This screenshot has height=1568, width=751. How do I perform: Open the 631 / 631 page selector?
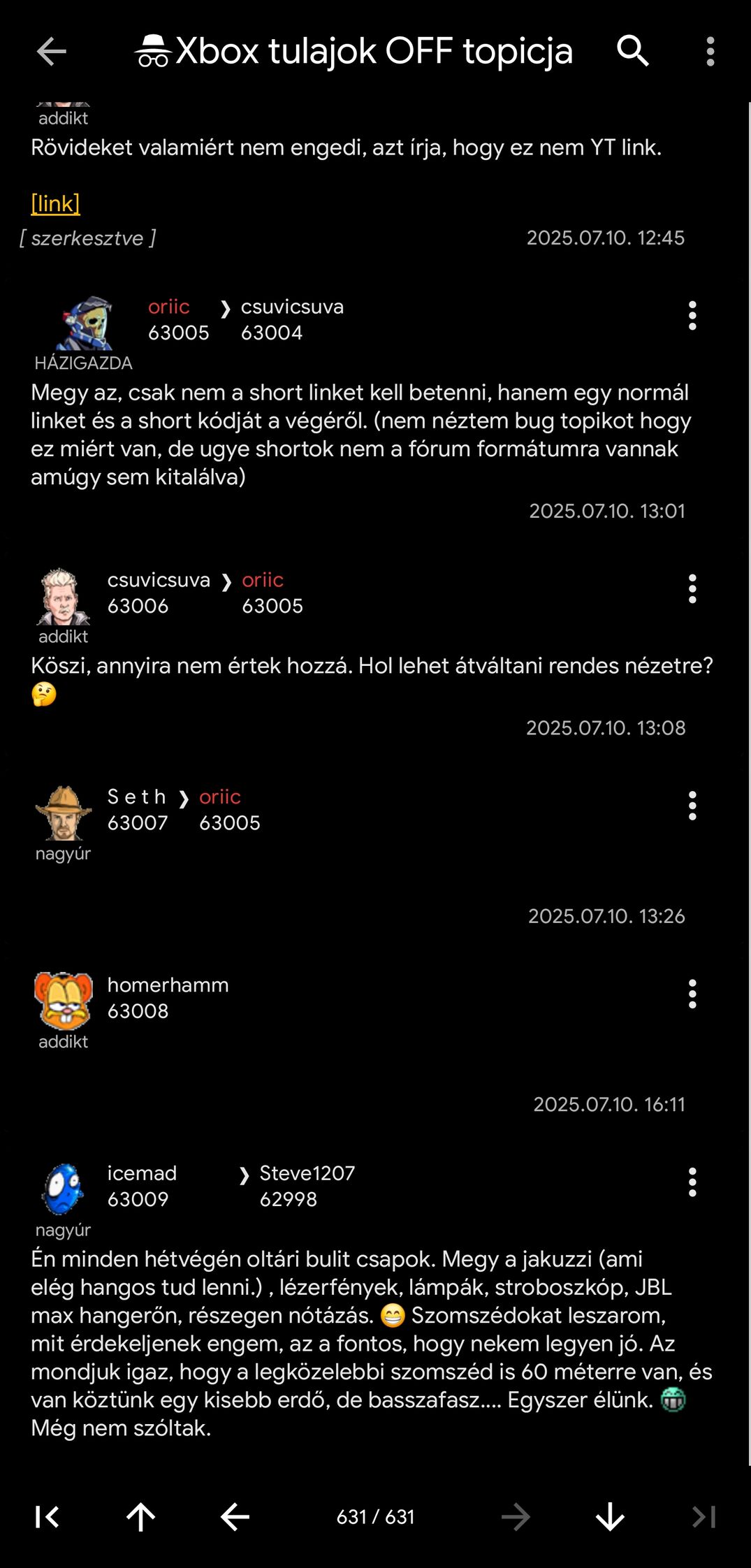point(375,1516)
